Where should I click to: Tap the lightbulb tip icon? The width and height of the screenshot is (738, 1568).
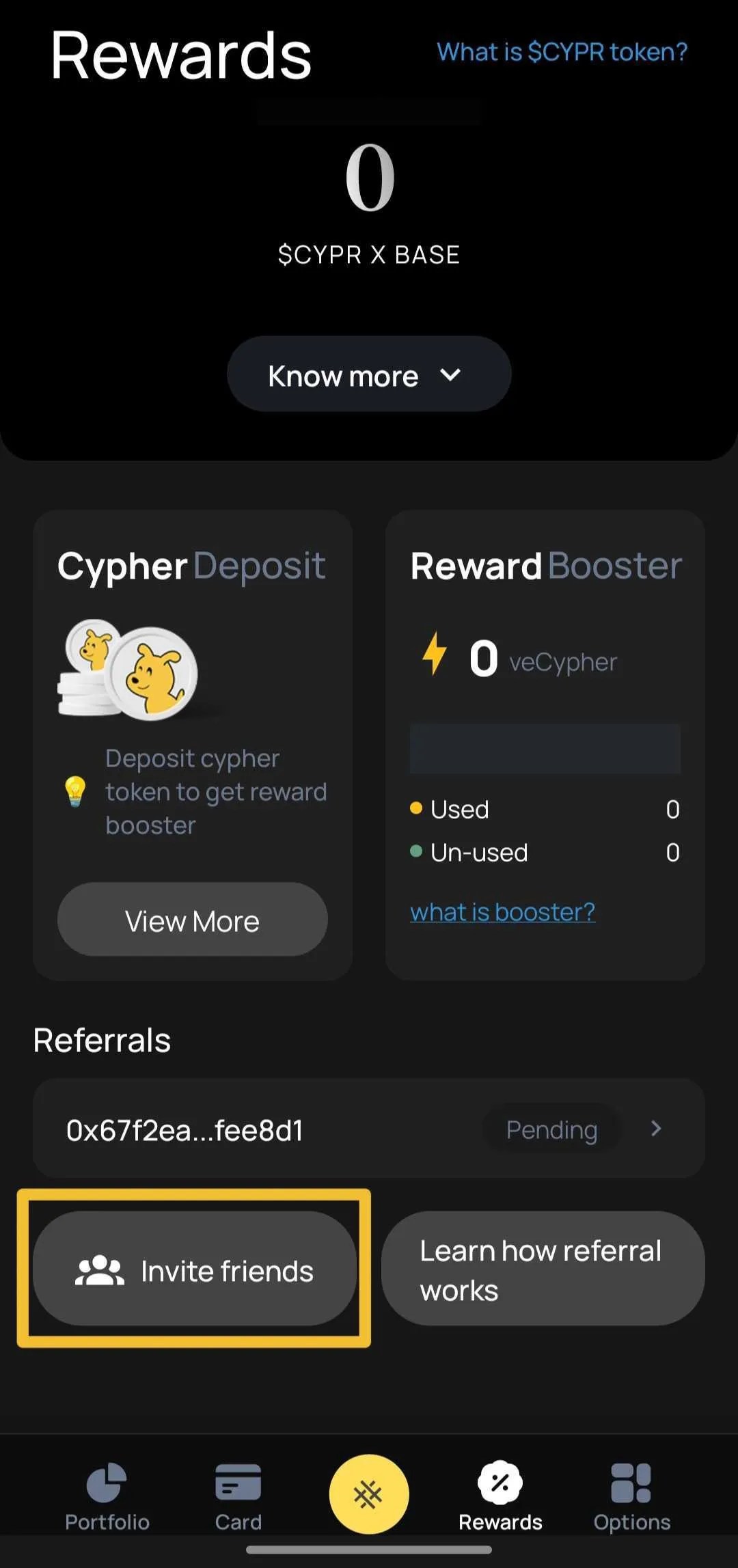[75, 793]
